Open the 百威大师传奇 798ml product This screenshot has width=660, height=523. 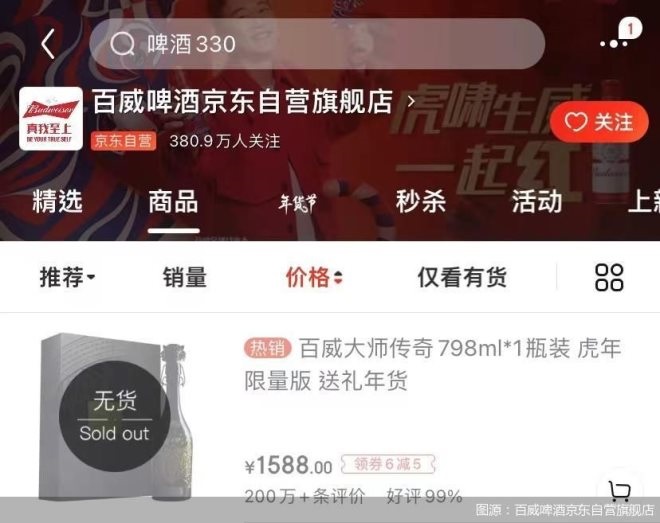(x=432, y=364)
